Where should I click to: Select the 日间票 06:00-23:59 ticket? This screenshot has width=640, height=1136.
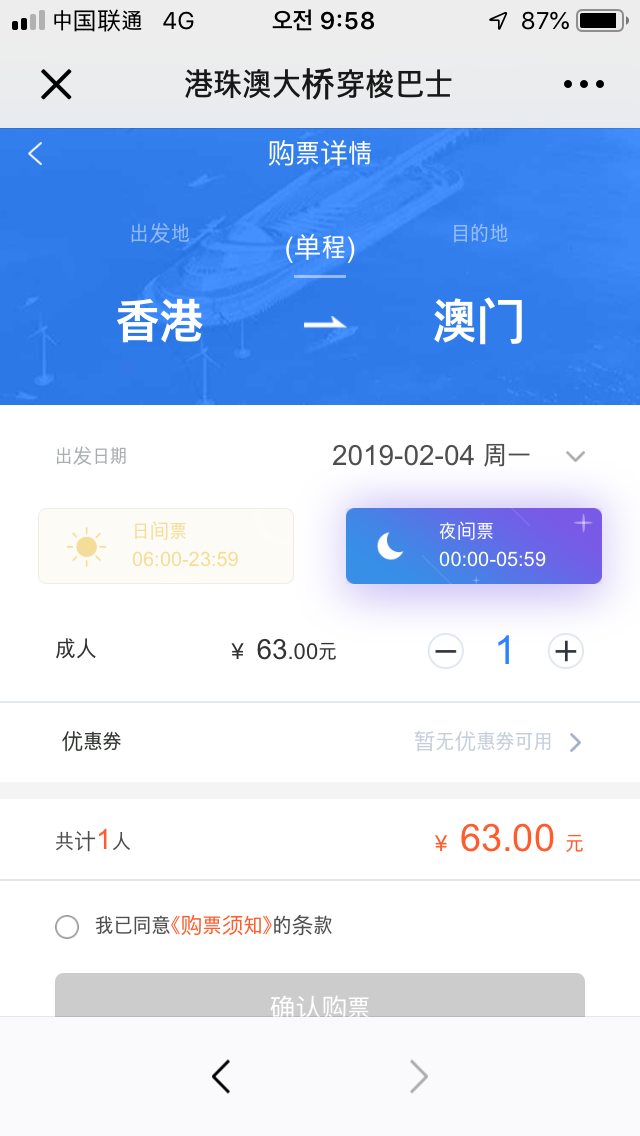(x=166, y=546)
